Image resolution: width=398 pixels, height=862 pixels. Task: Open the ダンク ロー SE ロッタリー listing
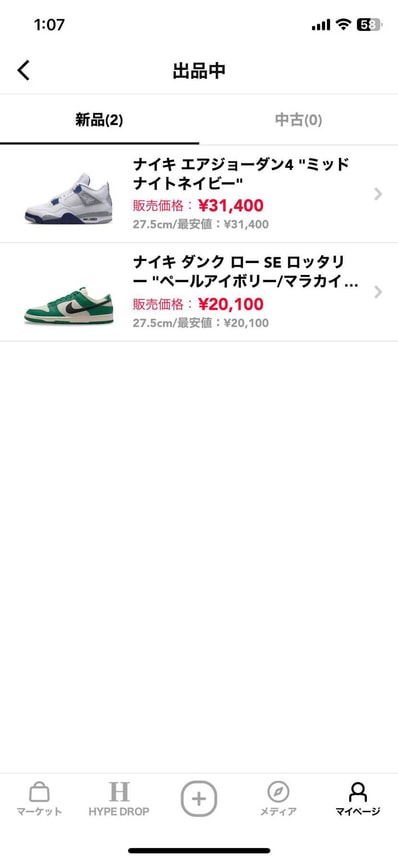click(199, 292)
